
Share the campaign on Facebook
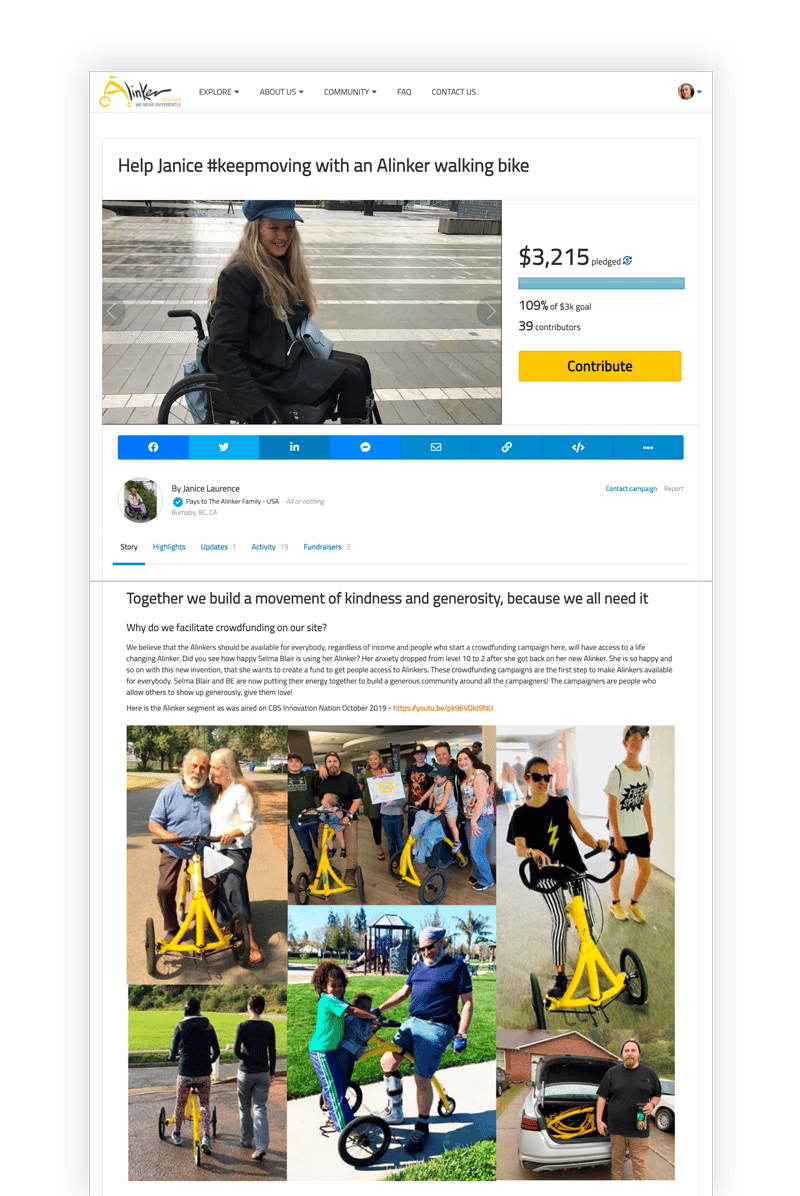coord(153,447)
